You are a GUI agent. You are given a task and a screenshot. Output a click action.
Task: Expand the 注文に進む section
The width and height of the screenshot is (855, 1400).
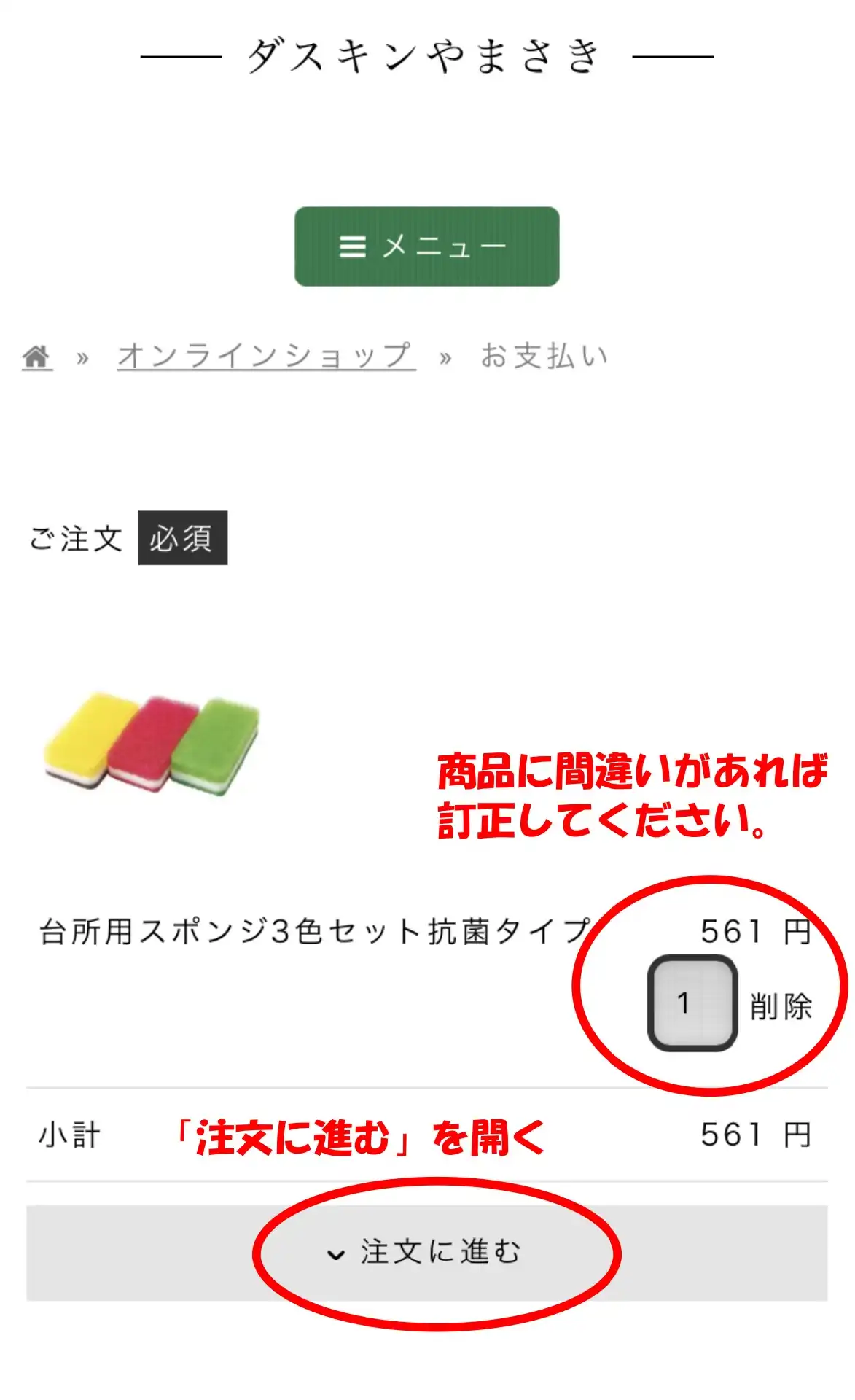[426, 1252]
